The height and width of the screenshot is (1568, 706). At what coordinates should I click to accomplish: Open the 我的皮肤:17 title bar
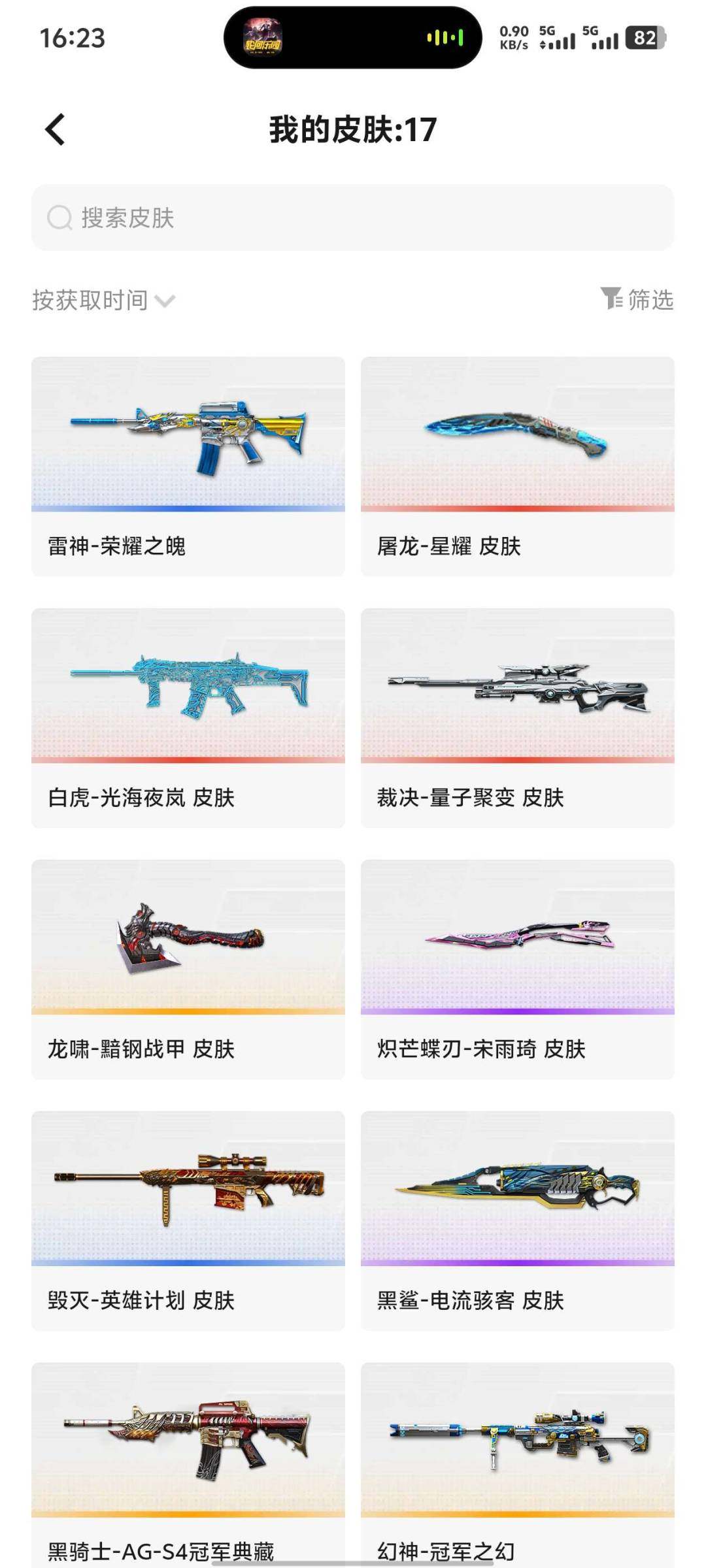pos(353,130)
